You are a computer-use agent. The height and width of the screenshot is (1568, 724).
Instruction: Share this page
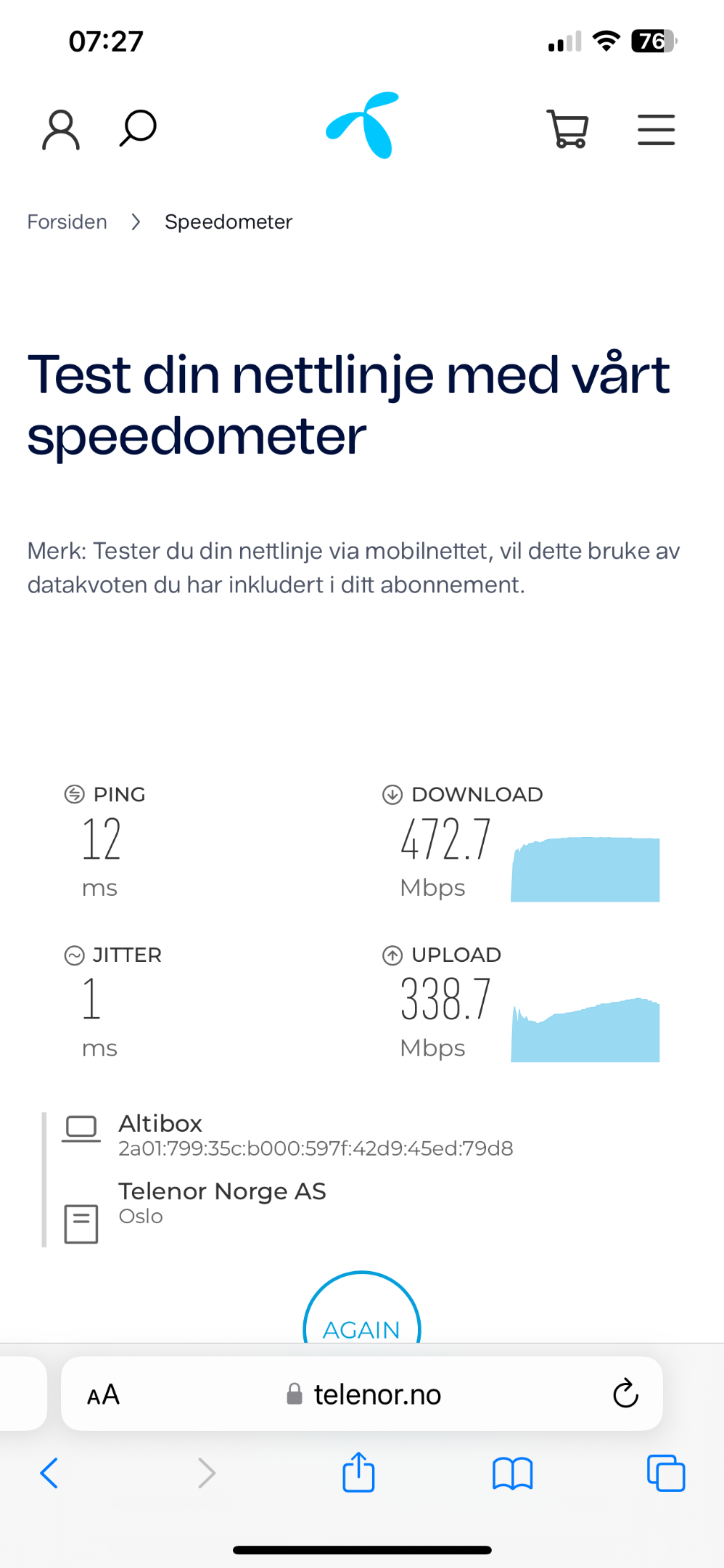pos(358,1471)
